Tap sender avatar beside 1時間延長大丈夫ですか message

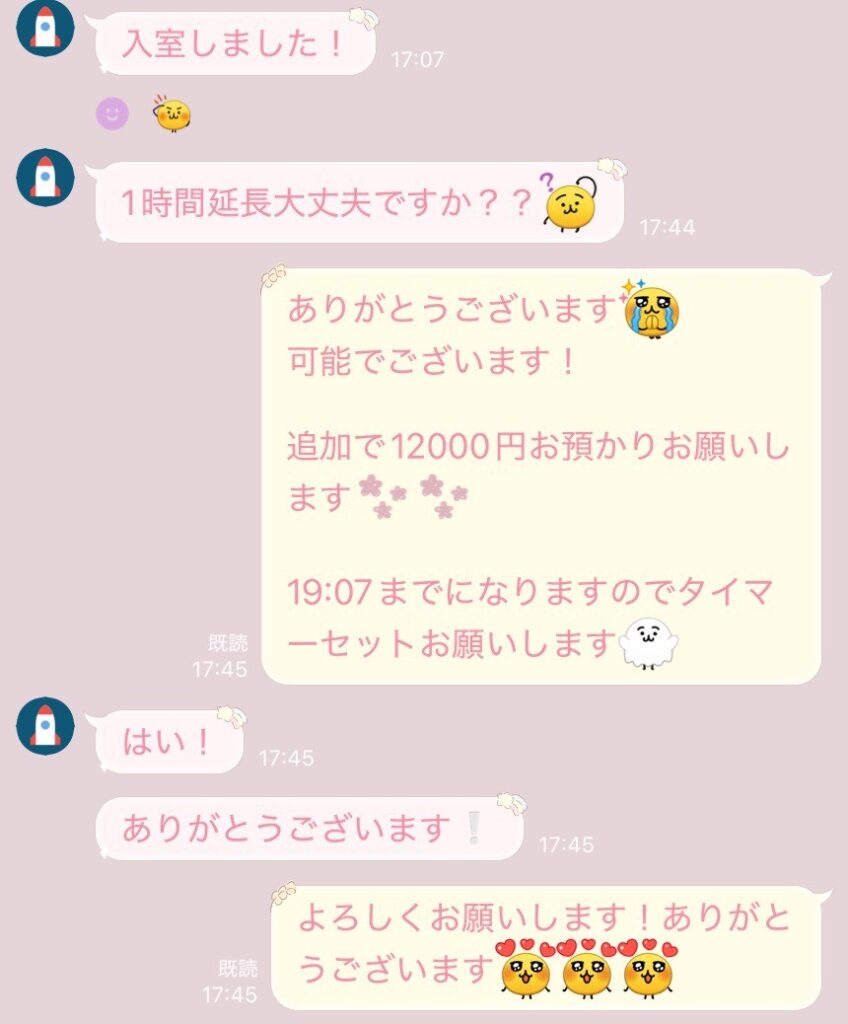pos(45,177)
